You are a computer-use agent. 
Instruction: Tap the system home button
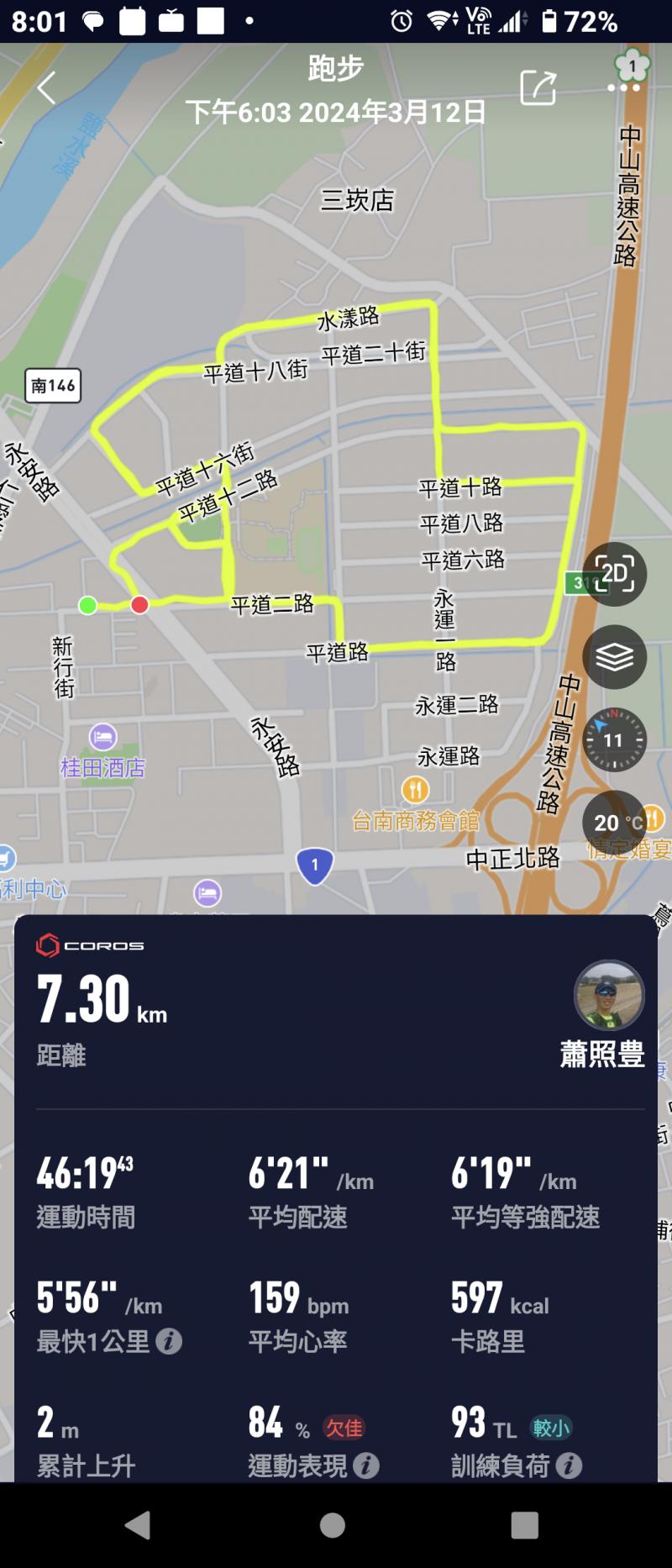pos(333,1525)
